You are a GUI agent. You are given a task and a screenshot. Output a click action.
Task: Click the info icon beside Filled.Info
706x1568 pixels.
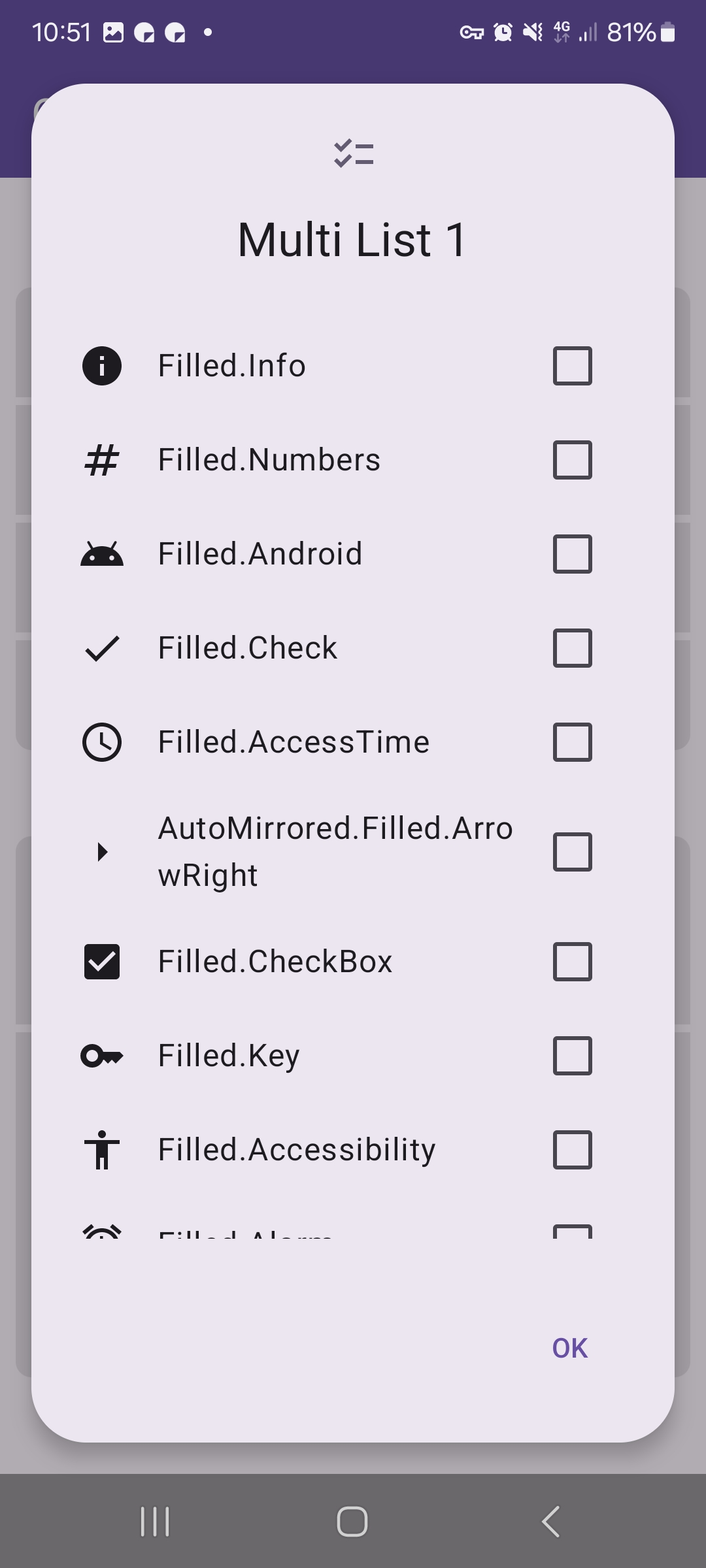102,365
